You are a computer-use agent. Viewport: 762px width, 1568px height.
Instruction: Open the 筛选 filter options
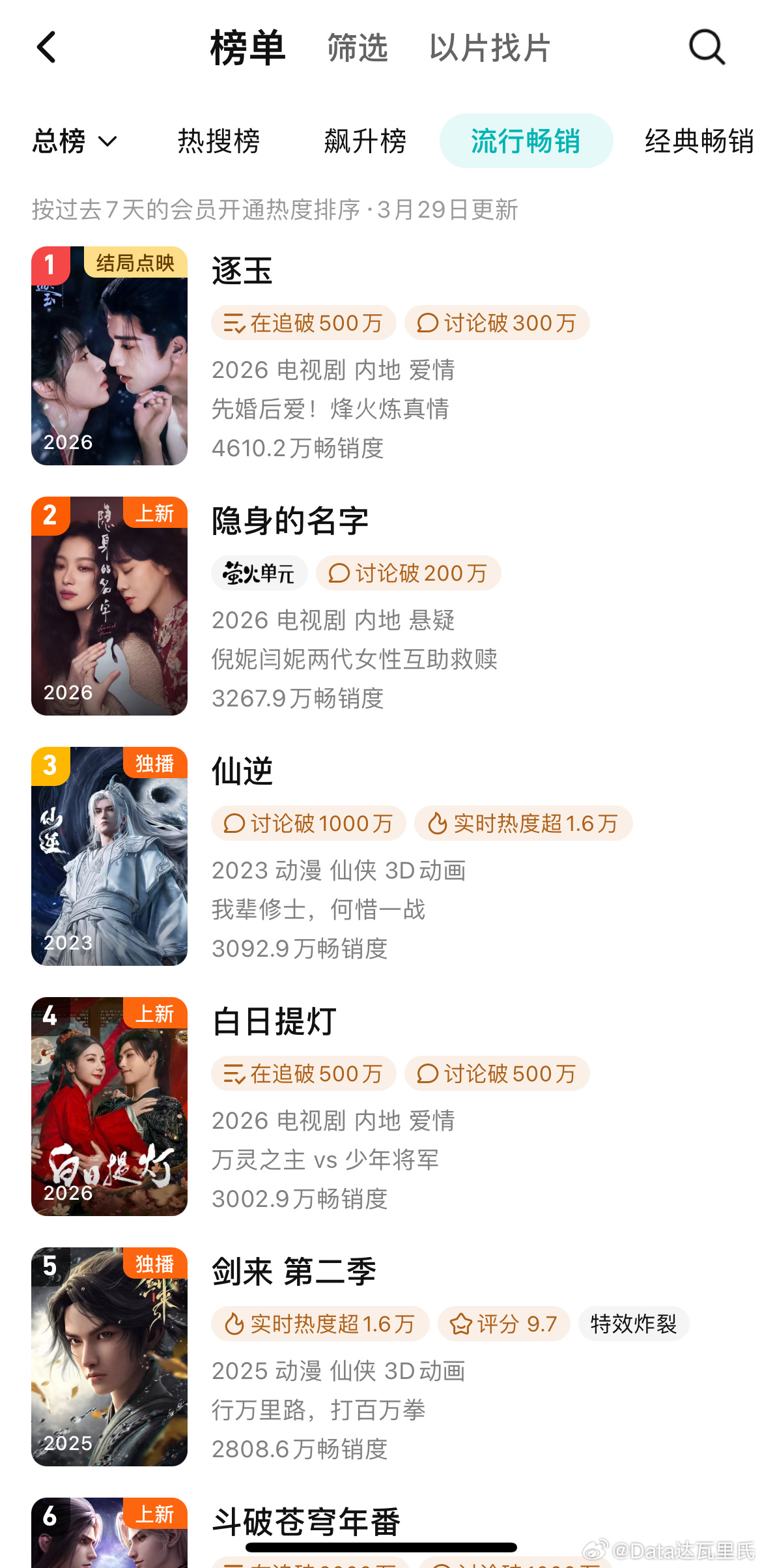point(358,48)
